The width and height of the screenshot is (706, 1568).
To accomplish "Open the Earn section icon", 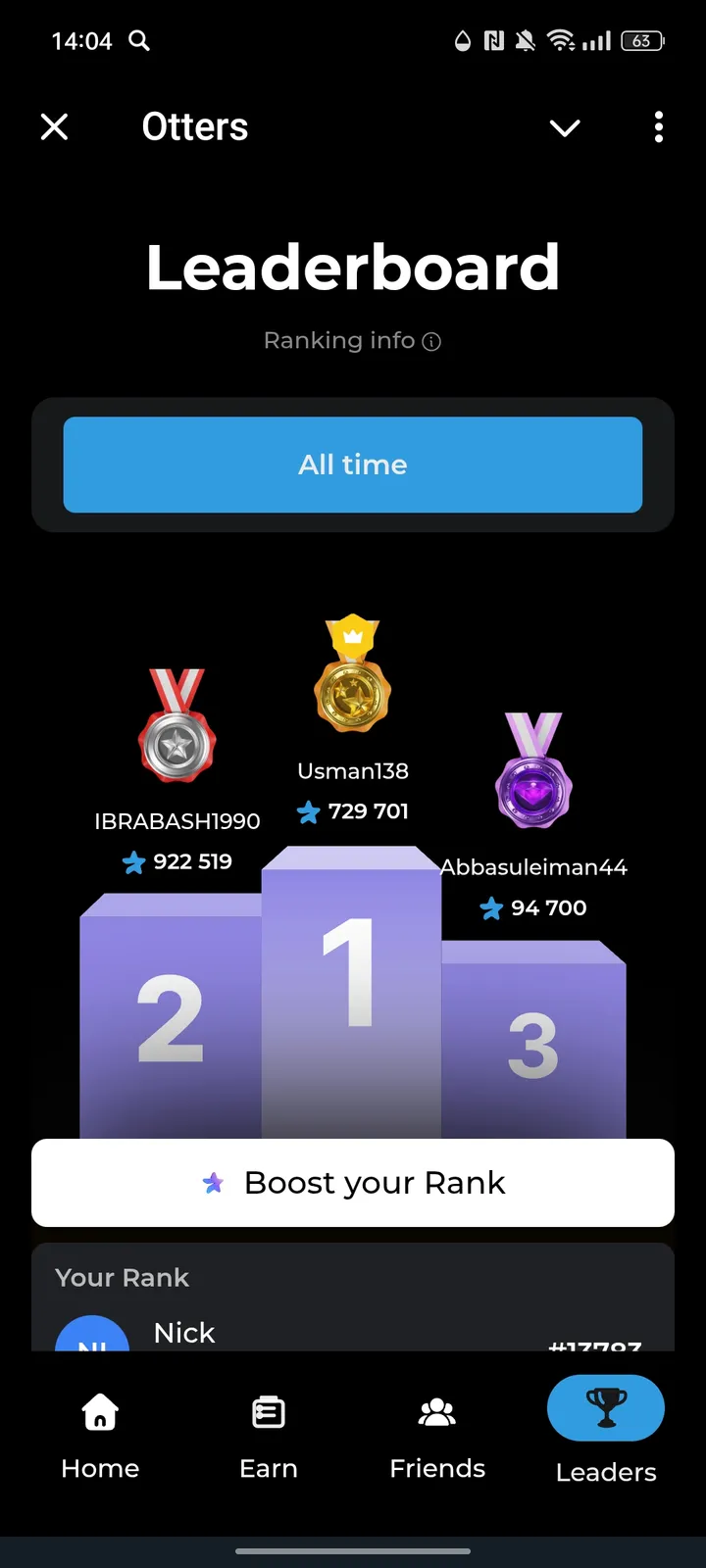I will pos(268,1412).
